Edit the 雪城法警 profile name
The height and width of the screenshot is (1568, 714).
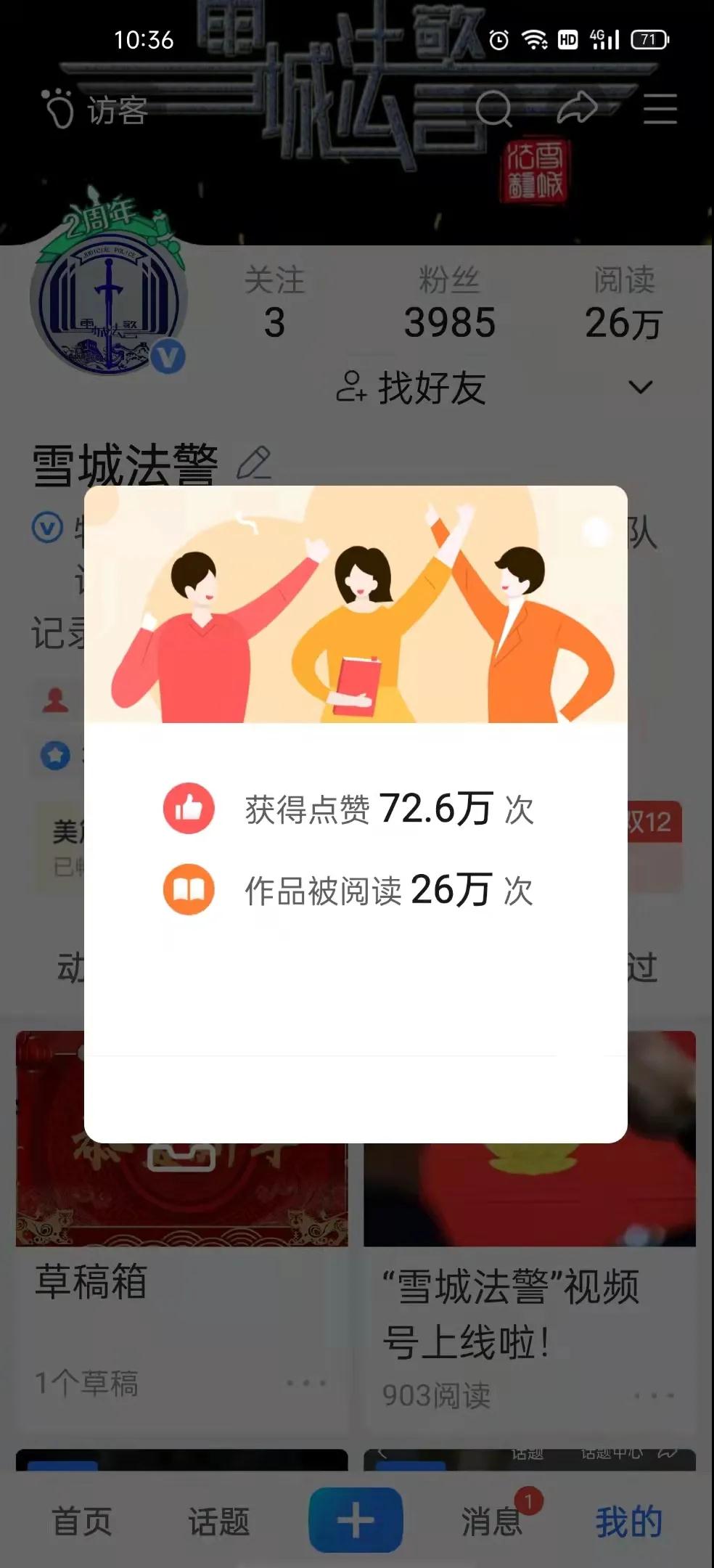(255, 462)
